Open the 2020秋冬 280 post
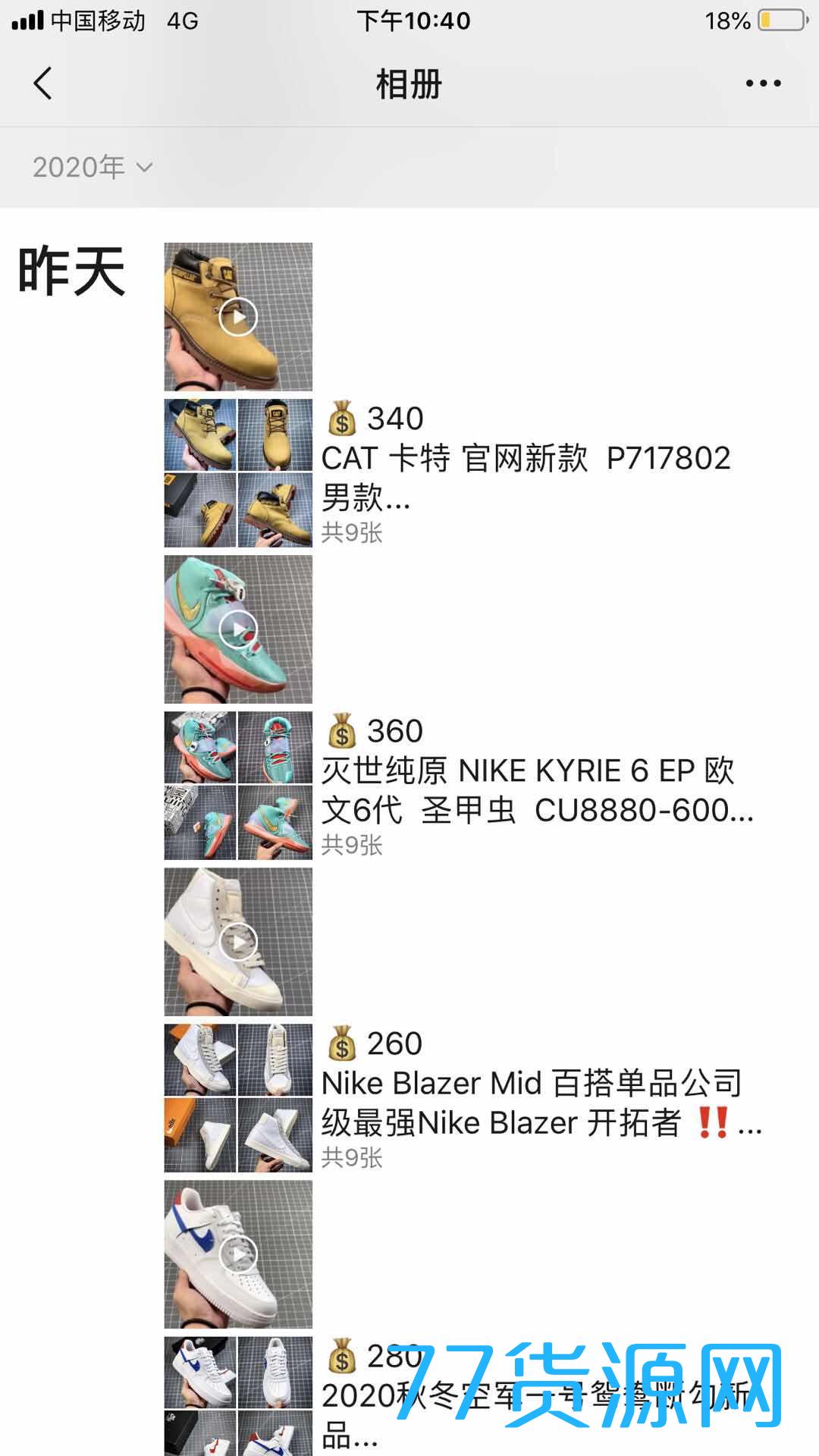 click(x=531, y=1395)
